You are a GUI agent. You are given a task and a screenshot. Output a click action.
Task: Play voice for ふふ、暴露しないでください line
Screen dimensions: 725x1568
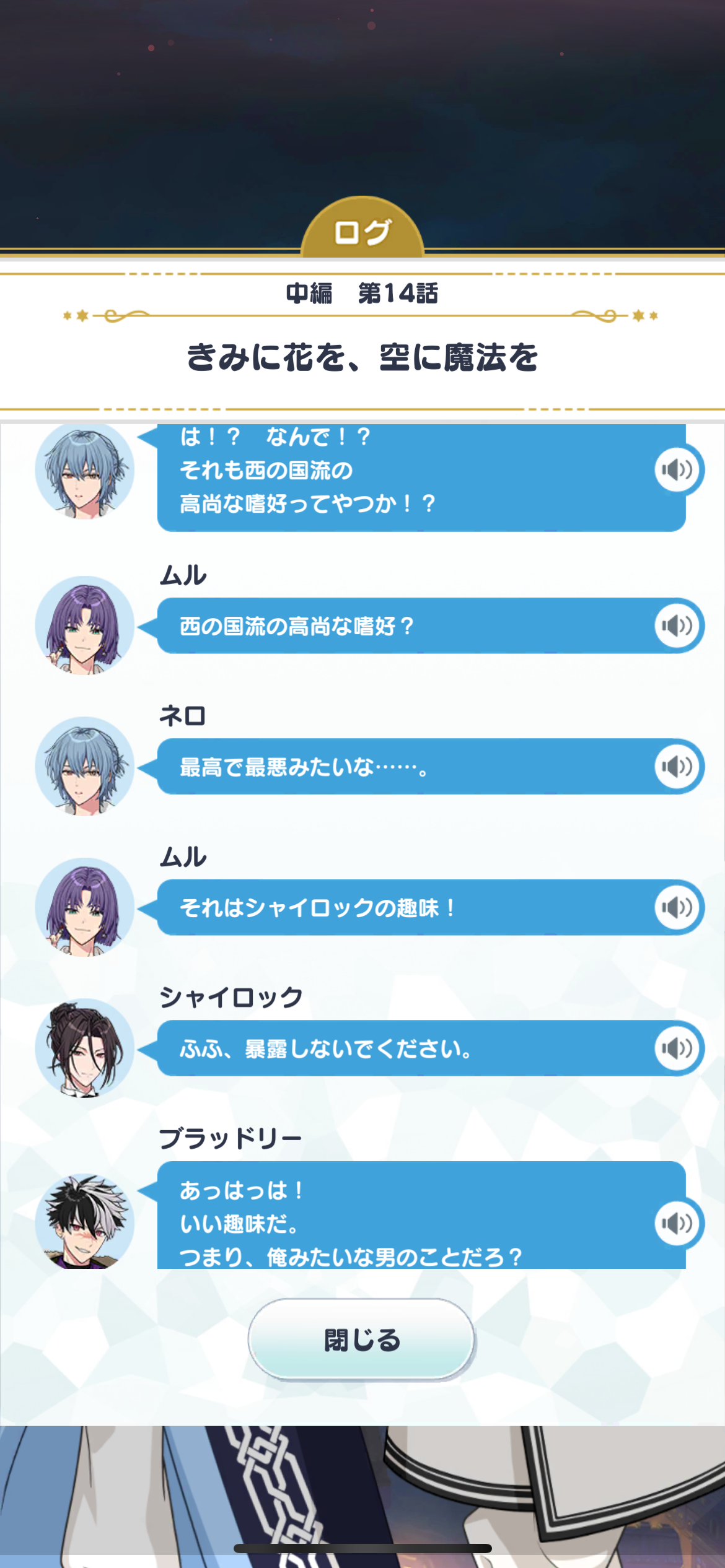pos(677,1048)
